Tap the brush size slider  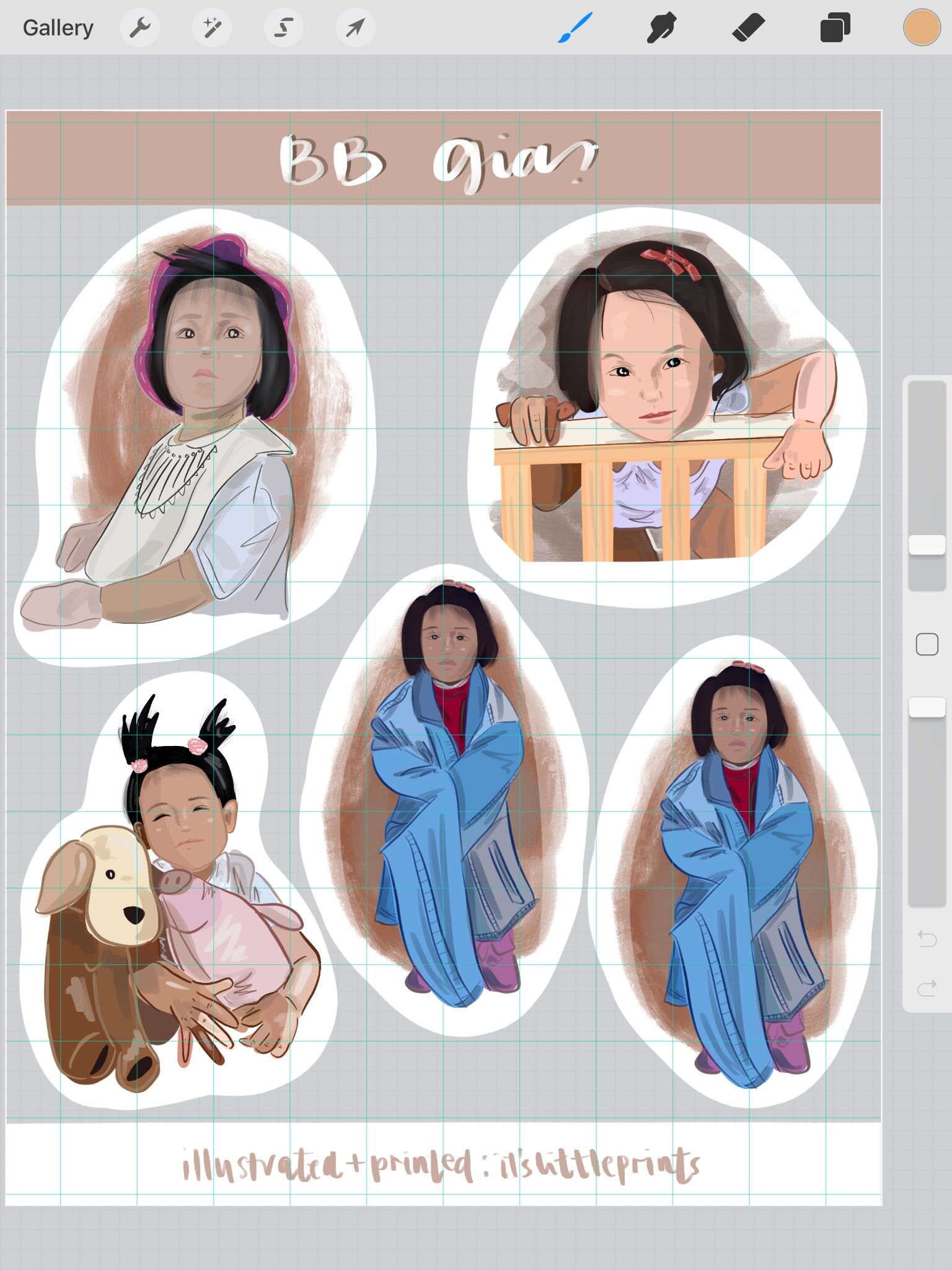coord(927,546)
